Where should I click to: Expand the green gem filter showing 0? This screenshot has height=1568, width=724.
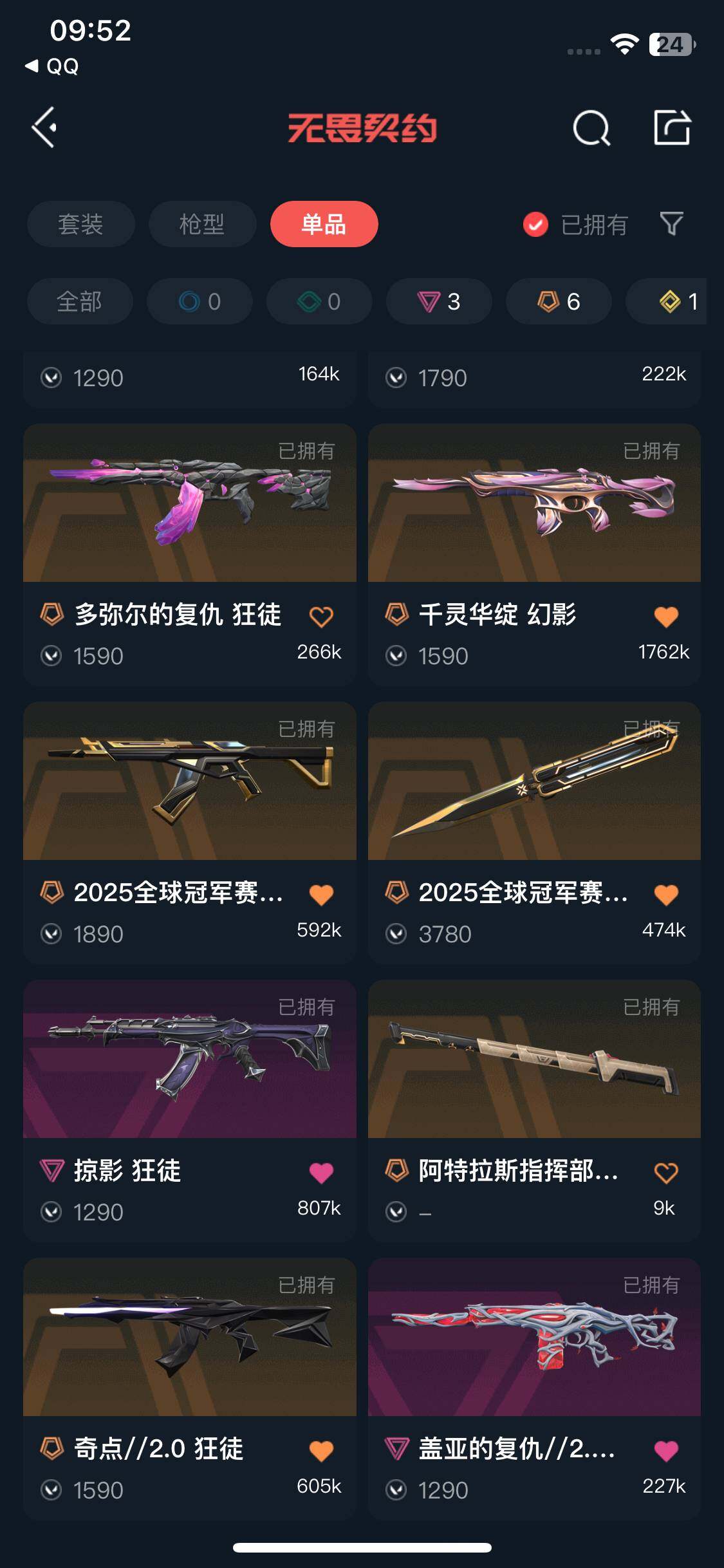coord(319,301)
